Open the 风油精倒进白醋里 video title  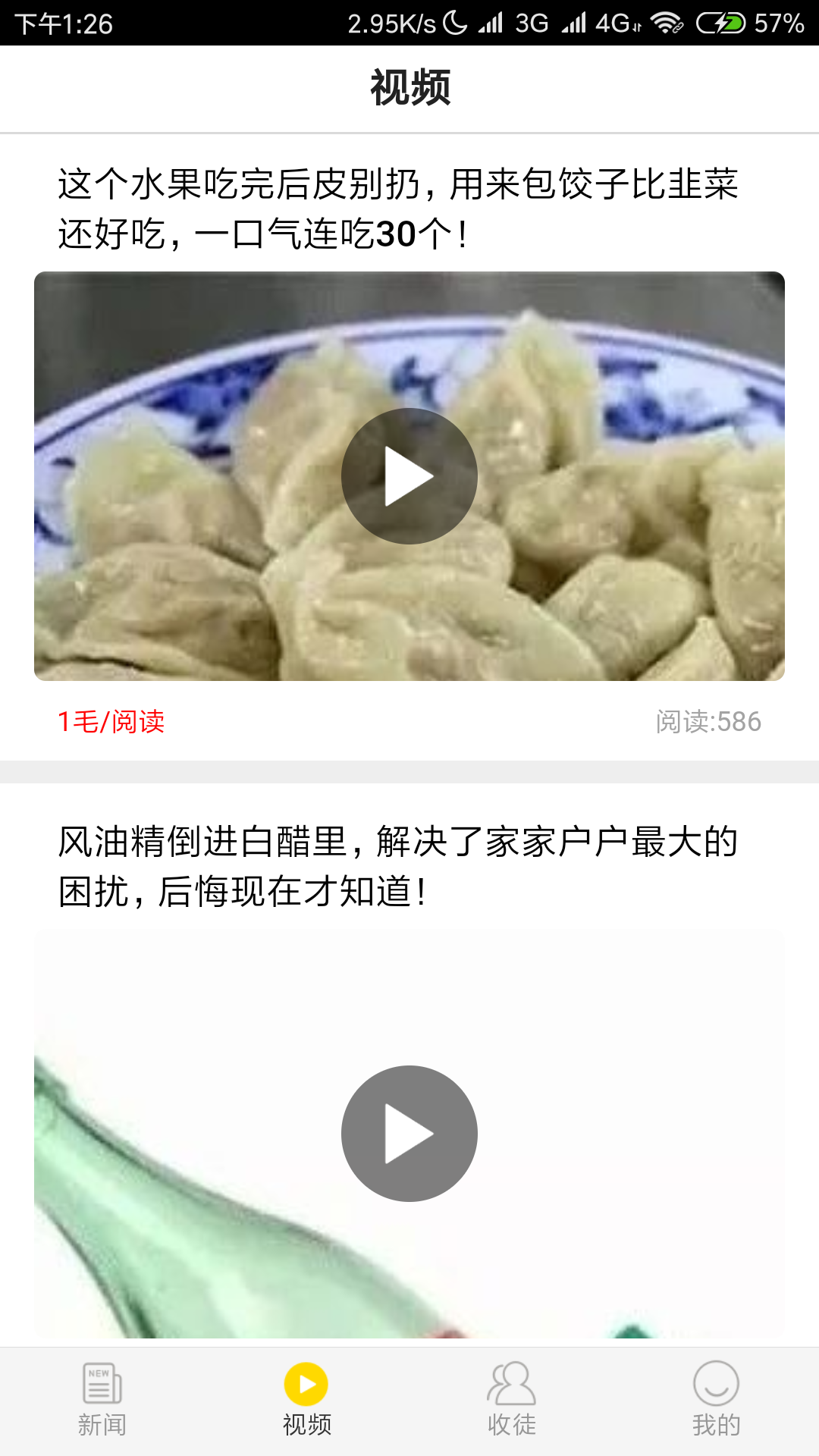pyautogui.click(x=398, y=866)
